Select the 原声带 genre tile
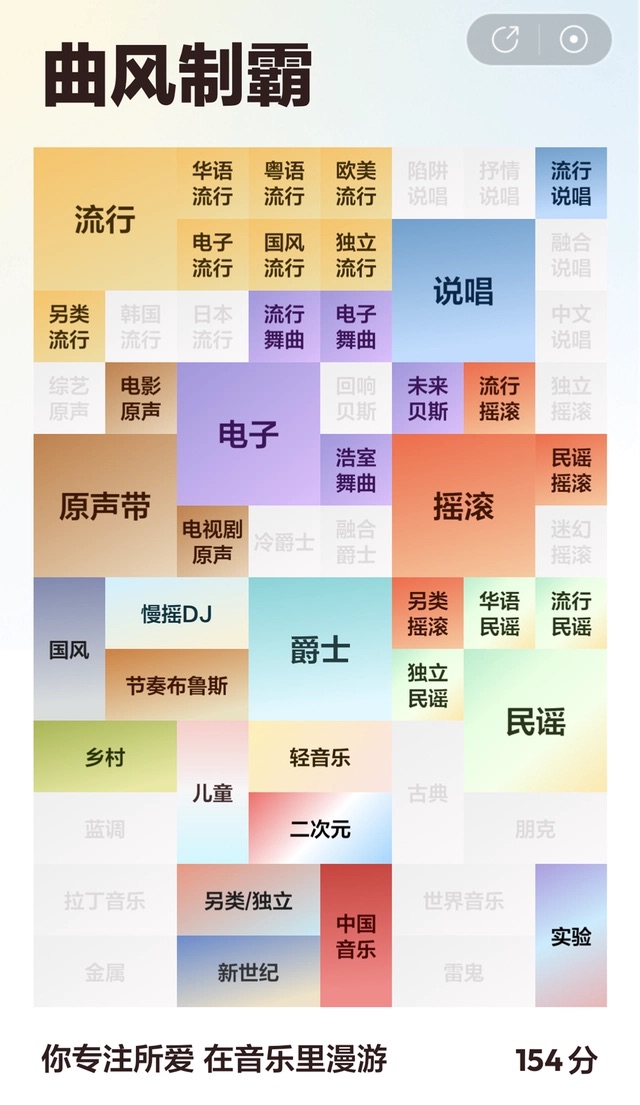 pyautogui.click(x=105, y=506)
